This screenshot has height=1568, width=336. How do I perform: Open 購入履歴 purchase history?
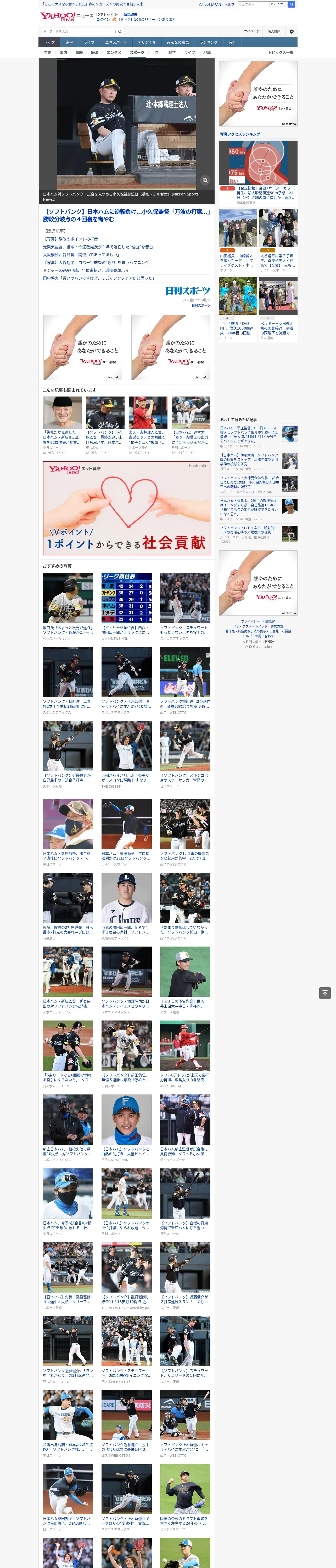pyautogui.click(x=274, y=31)
